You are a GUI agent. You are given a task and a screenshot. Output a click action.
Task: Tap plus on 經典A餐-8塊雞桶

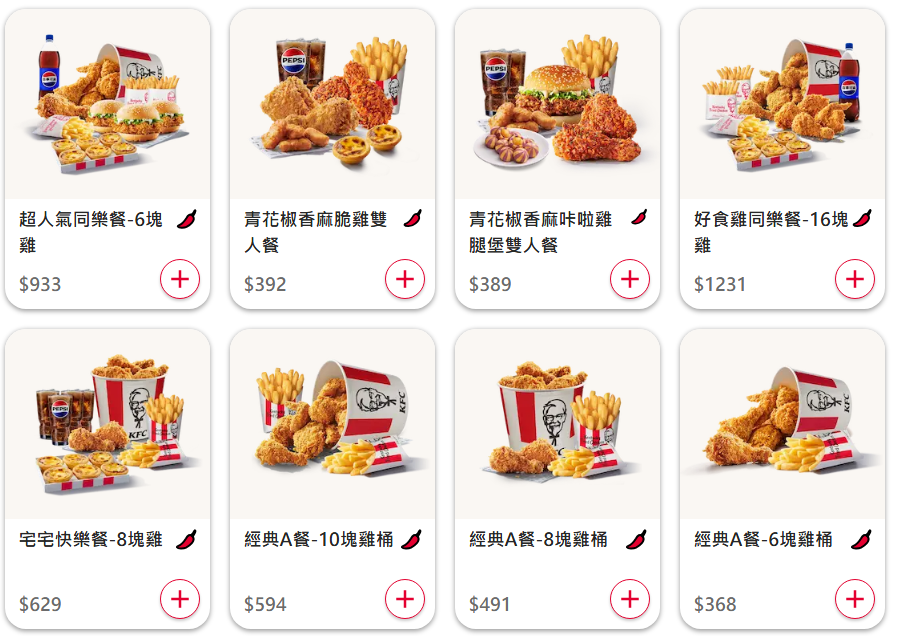(630, 599)
